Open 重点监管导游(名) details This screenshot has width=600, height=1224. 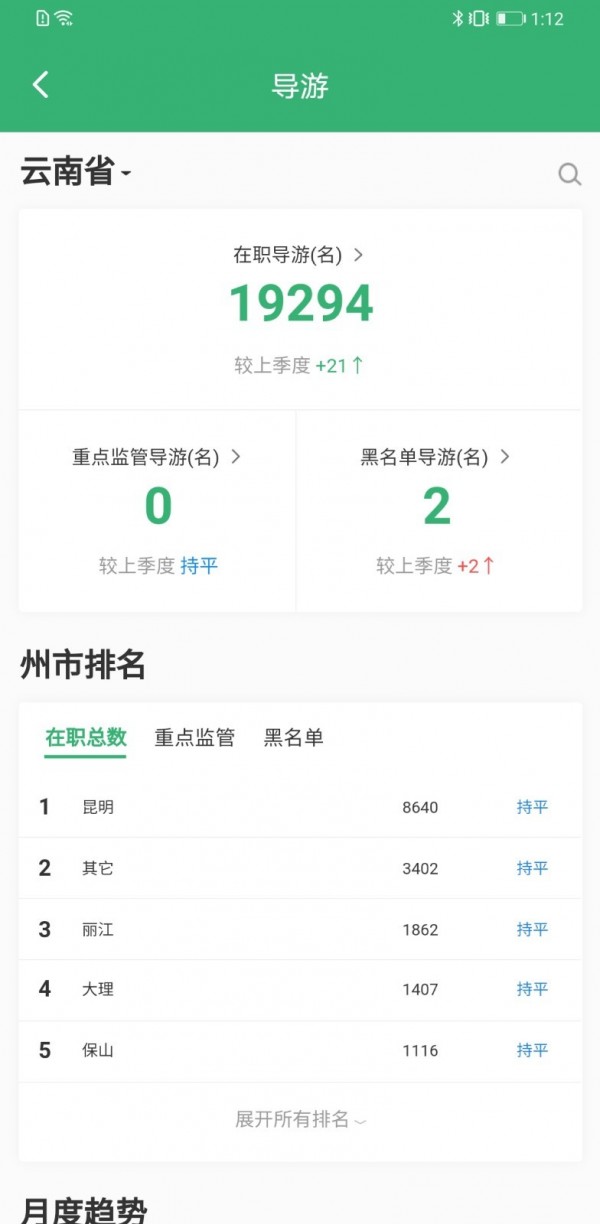click(x=157, y=457)
